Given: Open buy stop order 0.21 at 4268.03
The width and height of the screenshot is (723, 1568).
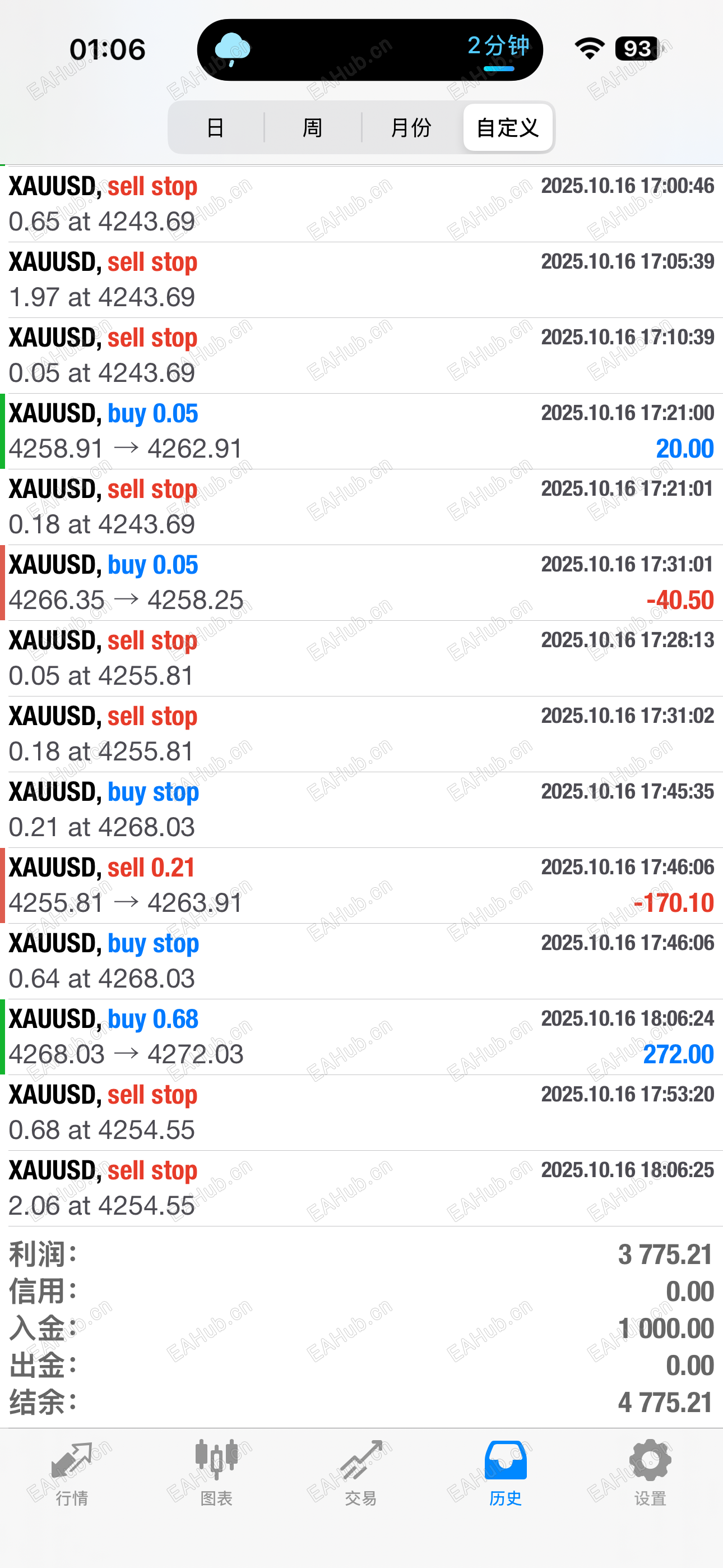Looking at the screenshot, I should tap(361, 810).
